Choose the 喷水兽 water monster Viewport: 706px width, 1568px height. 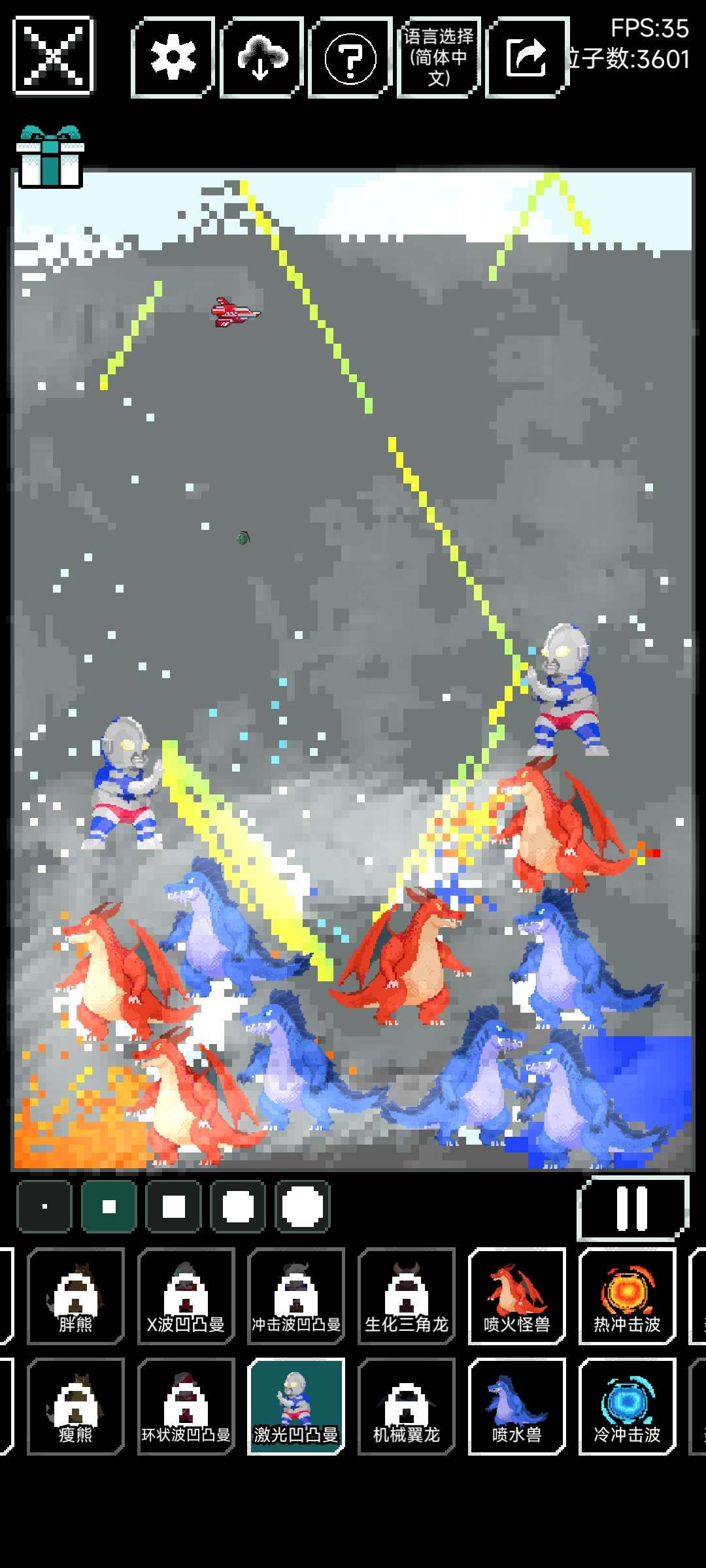coord(516,1407)
